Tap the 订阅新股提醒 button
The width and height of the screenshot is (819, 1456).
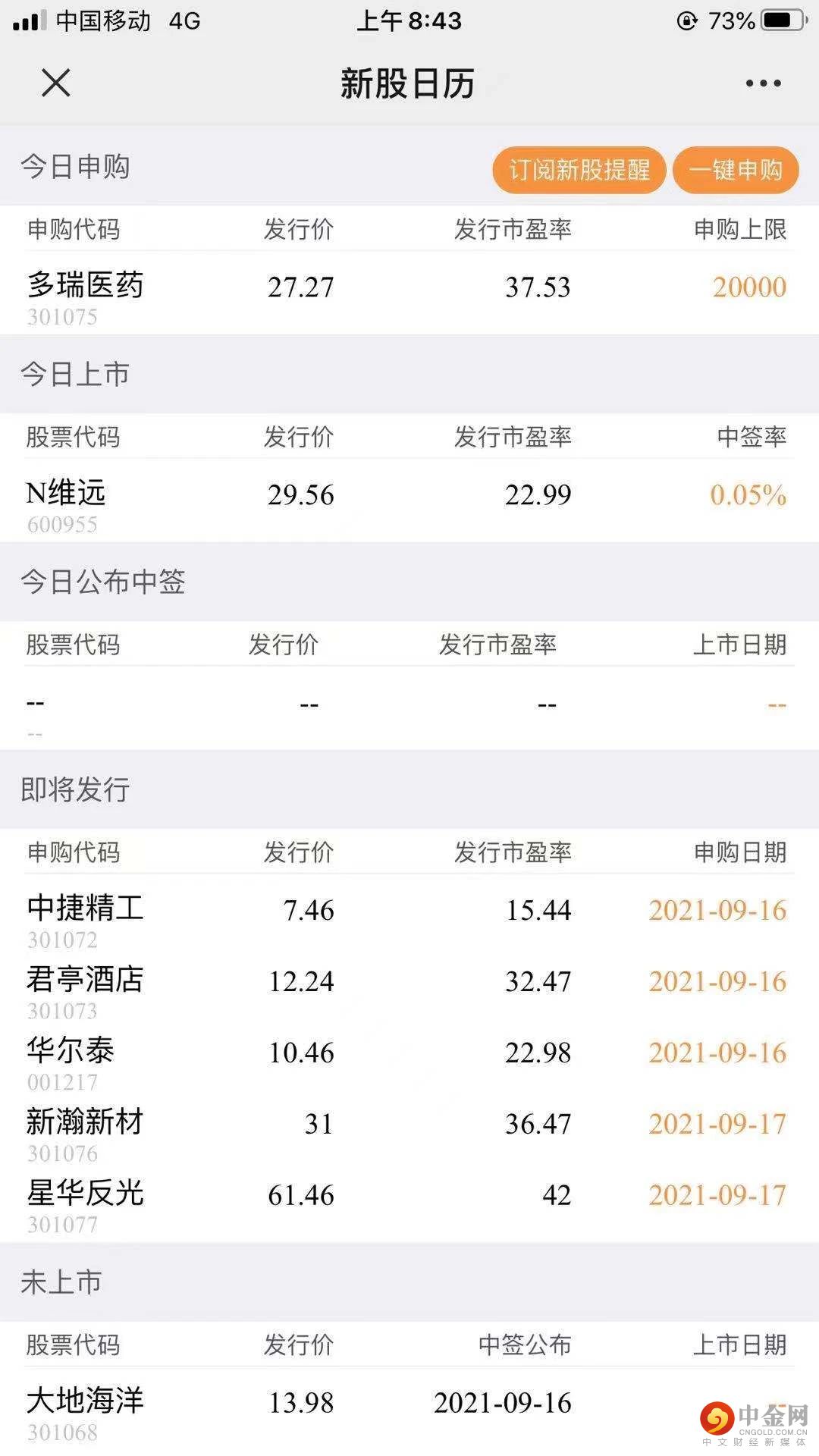coord(579,170)
